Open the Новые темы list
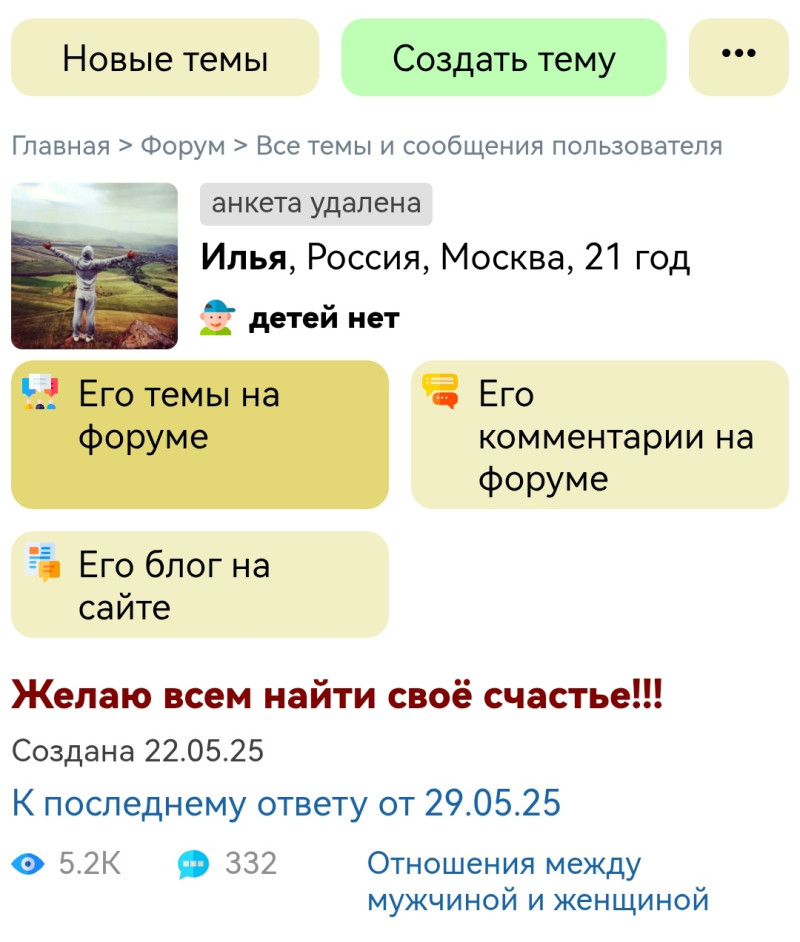The width and height of the screenshot is (800, 942). [165, 58]
